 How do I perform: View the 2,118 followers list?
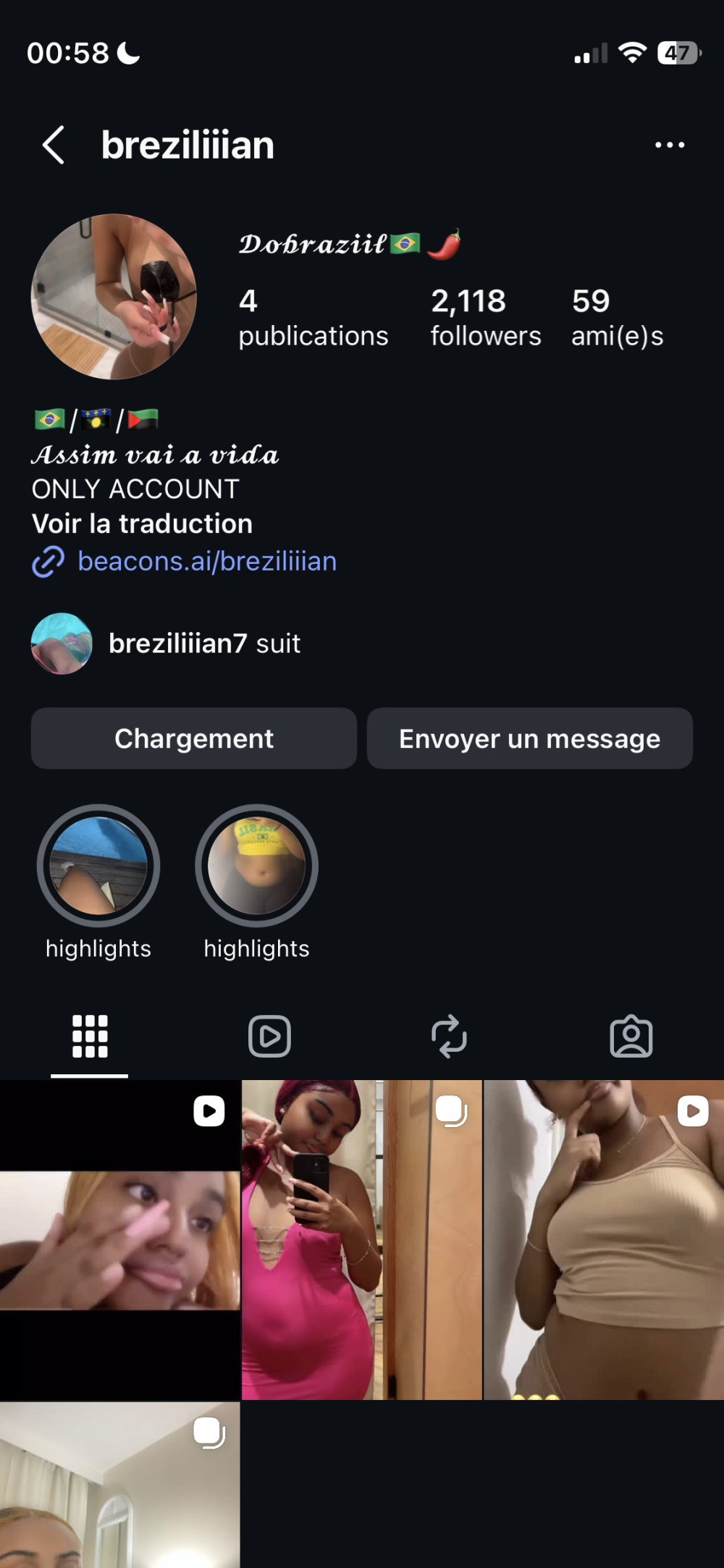pos(485,317)
